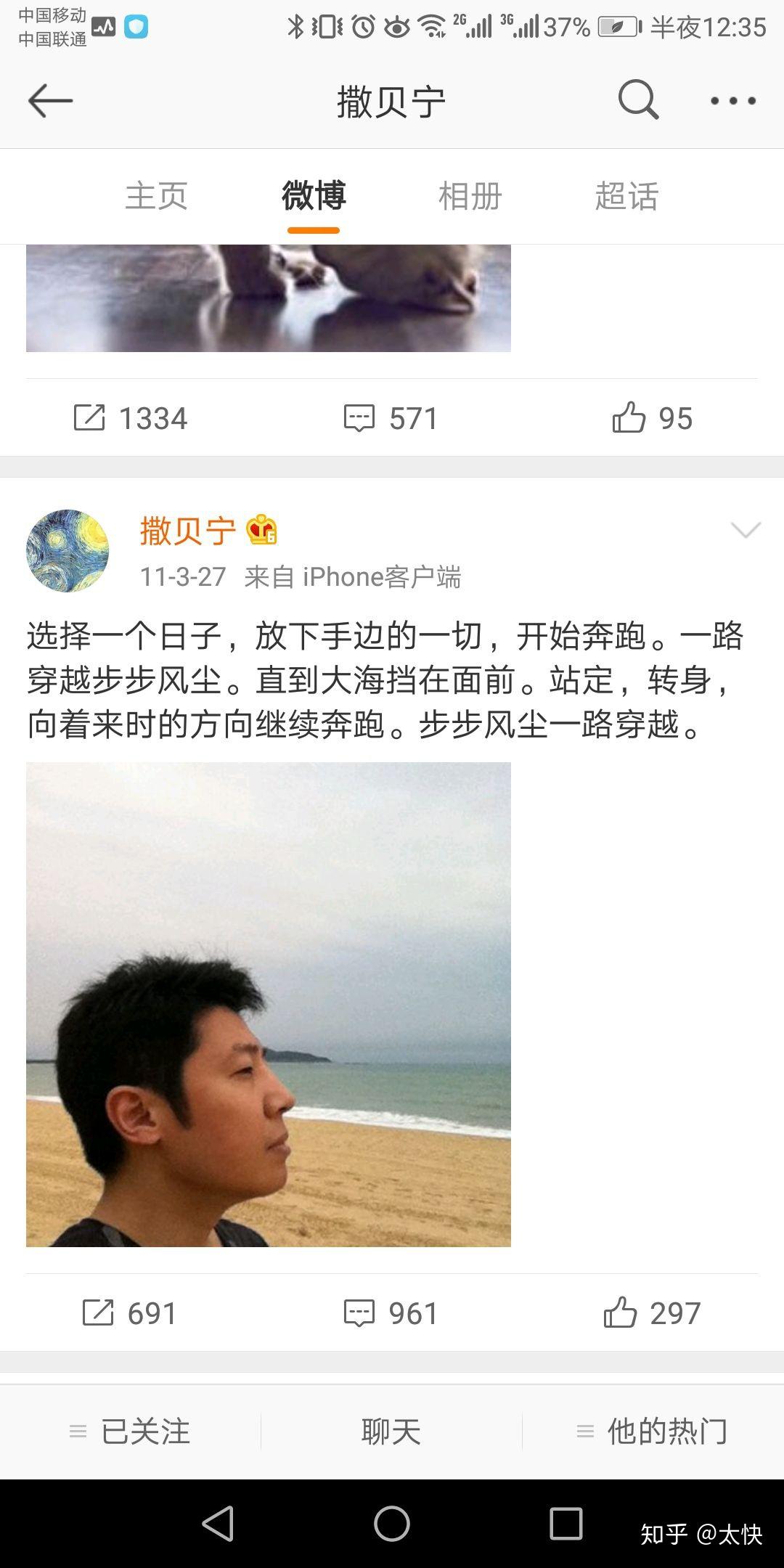
Task: Like the post with 95 likes
Action: tap(653, 418)
